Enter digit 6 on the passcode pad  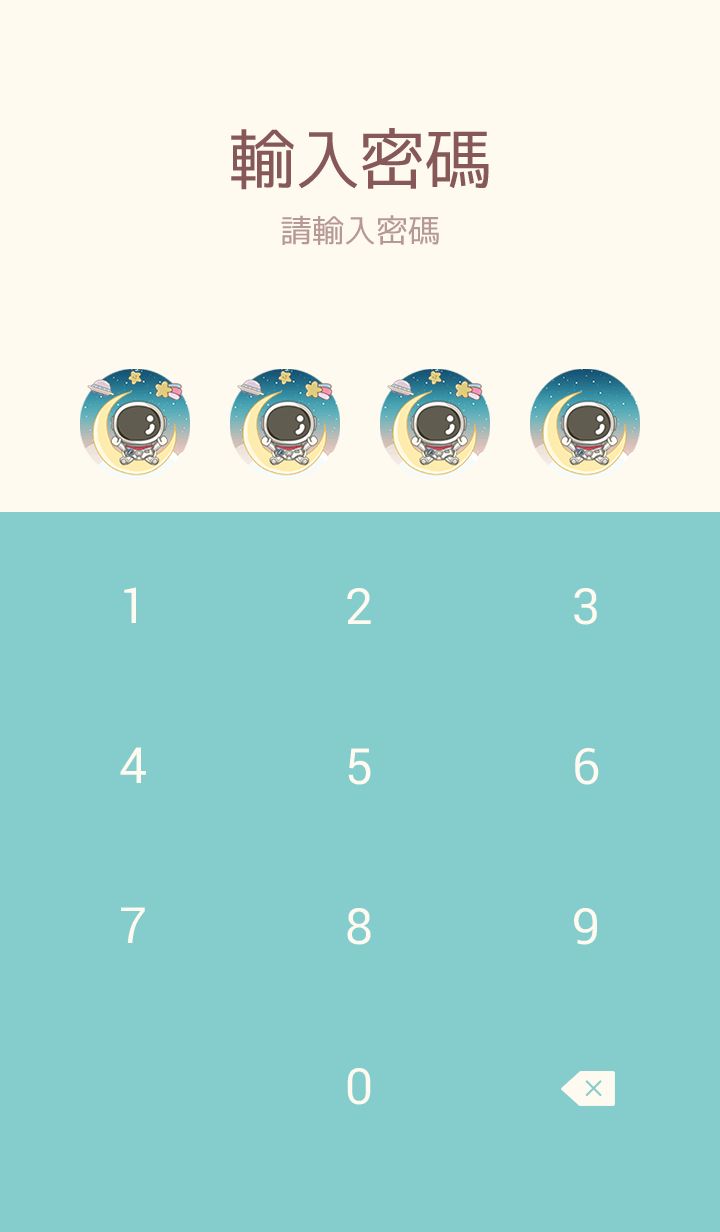[x=586, y=767]
